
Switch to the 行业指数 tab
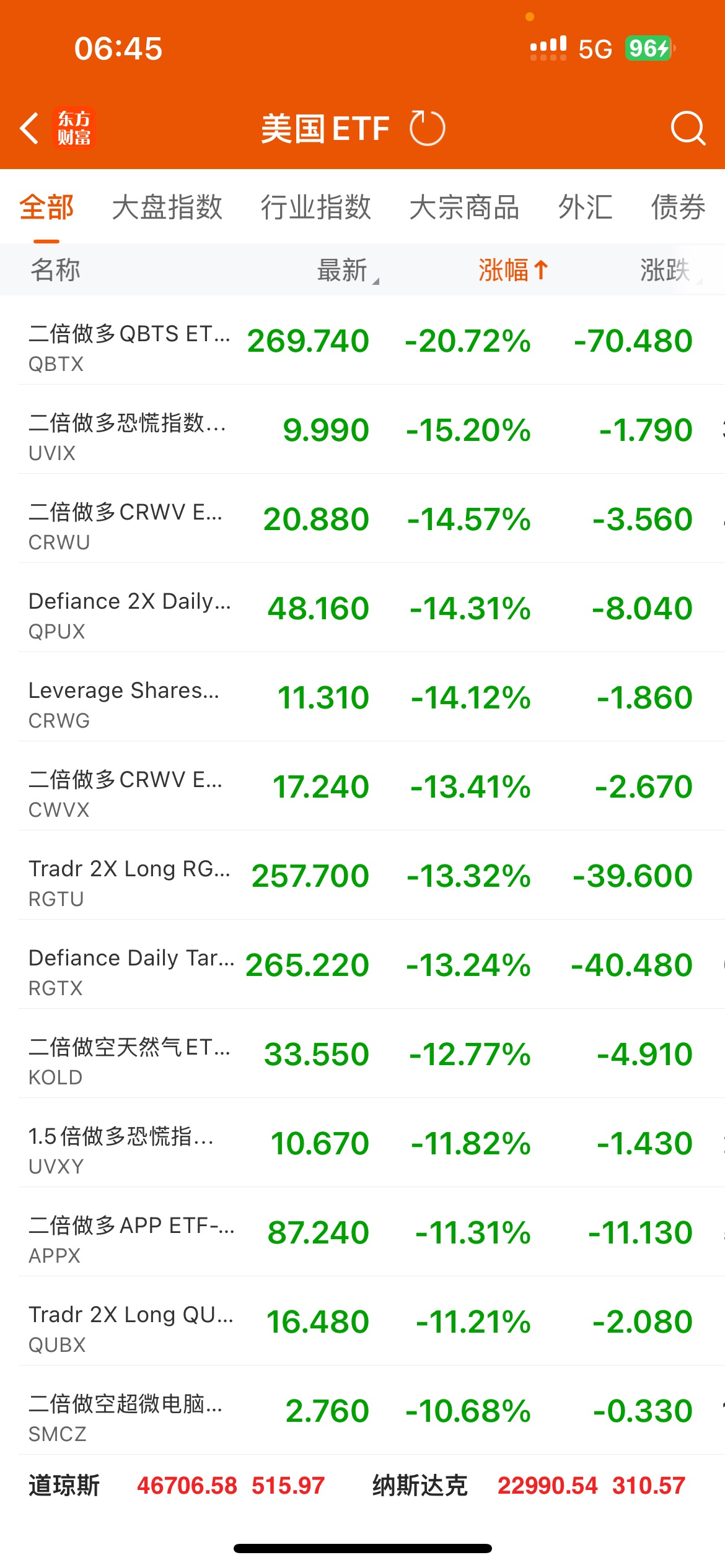tap(315, 207)
